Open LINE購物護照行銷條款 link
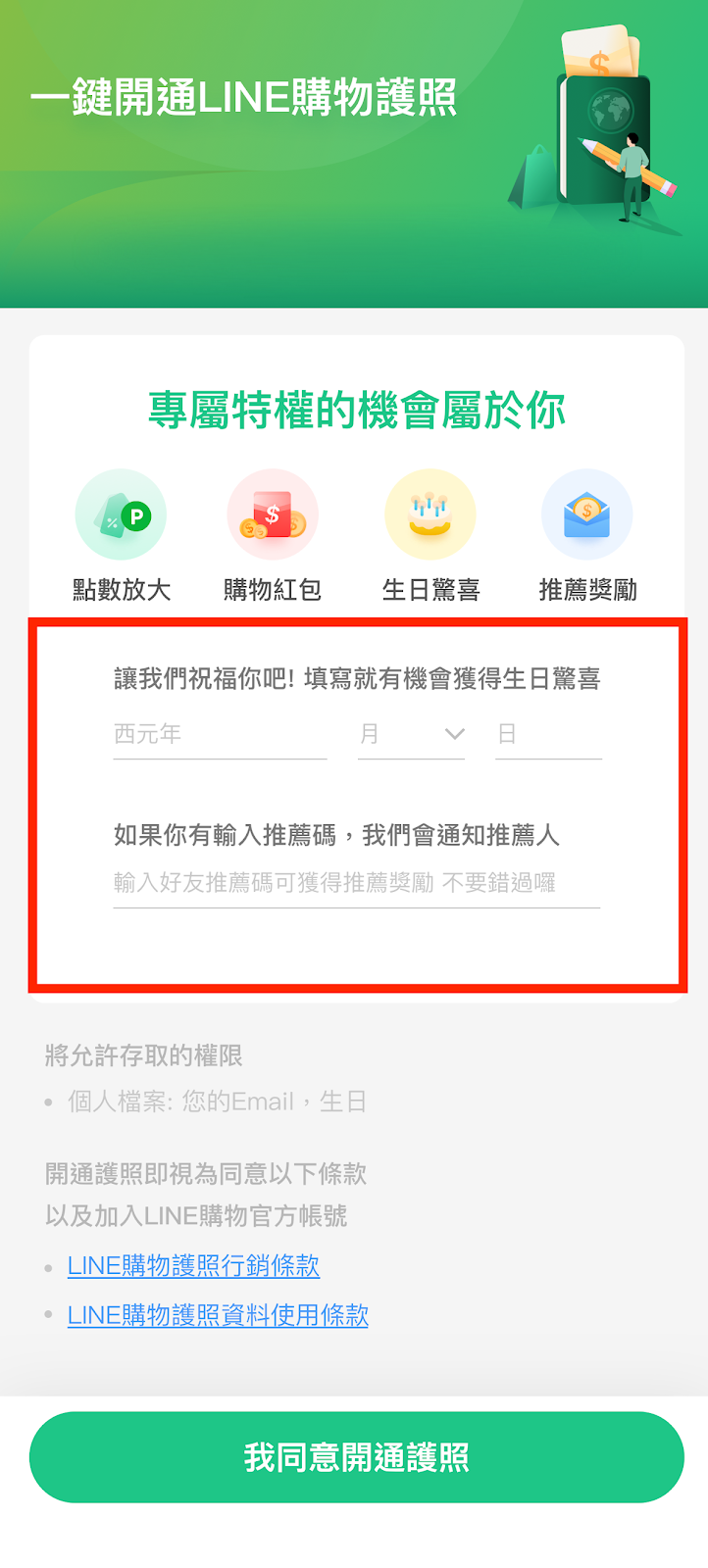The height and width of the screenshot is (1568, 708). pyautogui.click(x=193, y=1265)
